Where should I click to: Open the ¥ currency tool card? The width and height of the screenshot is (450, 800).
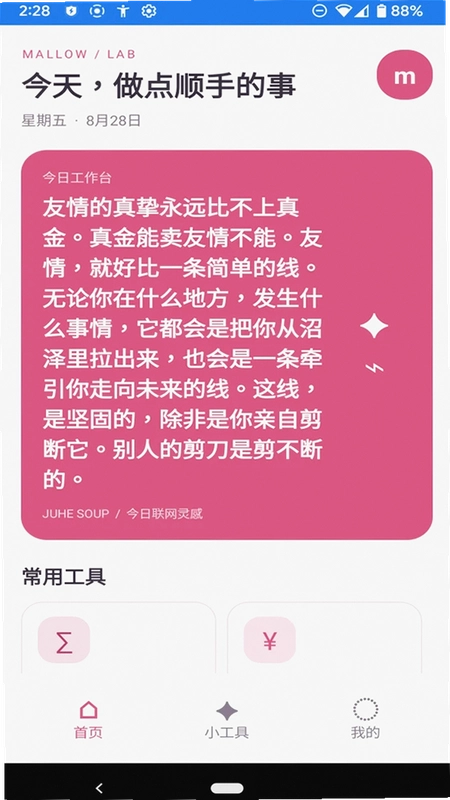[324, 638]
